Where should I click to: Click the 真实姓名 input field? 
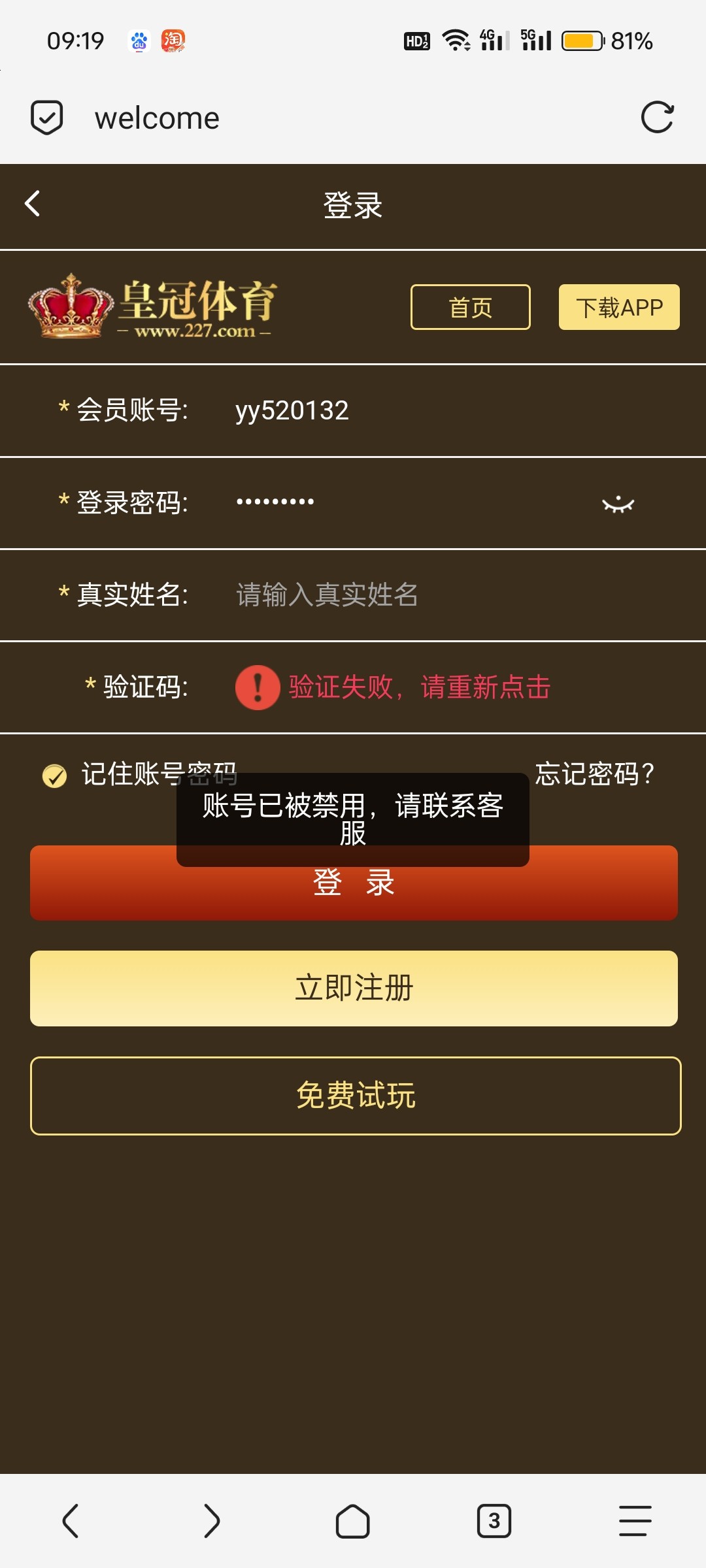click(x=392, y=595)
